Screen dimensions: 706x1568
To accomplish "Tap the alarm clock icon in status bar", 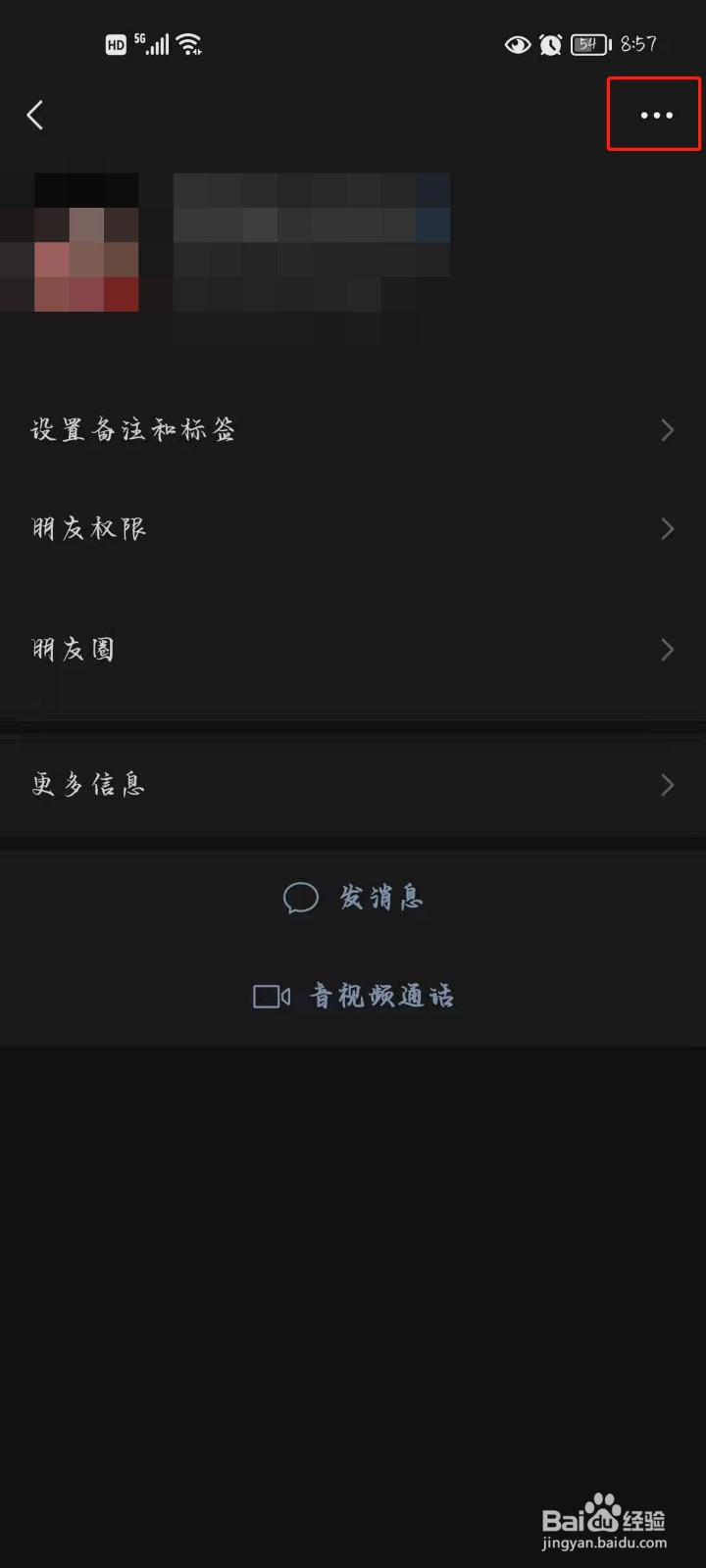I will (549, 45).
